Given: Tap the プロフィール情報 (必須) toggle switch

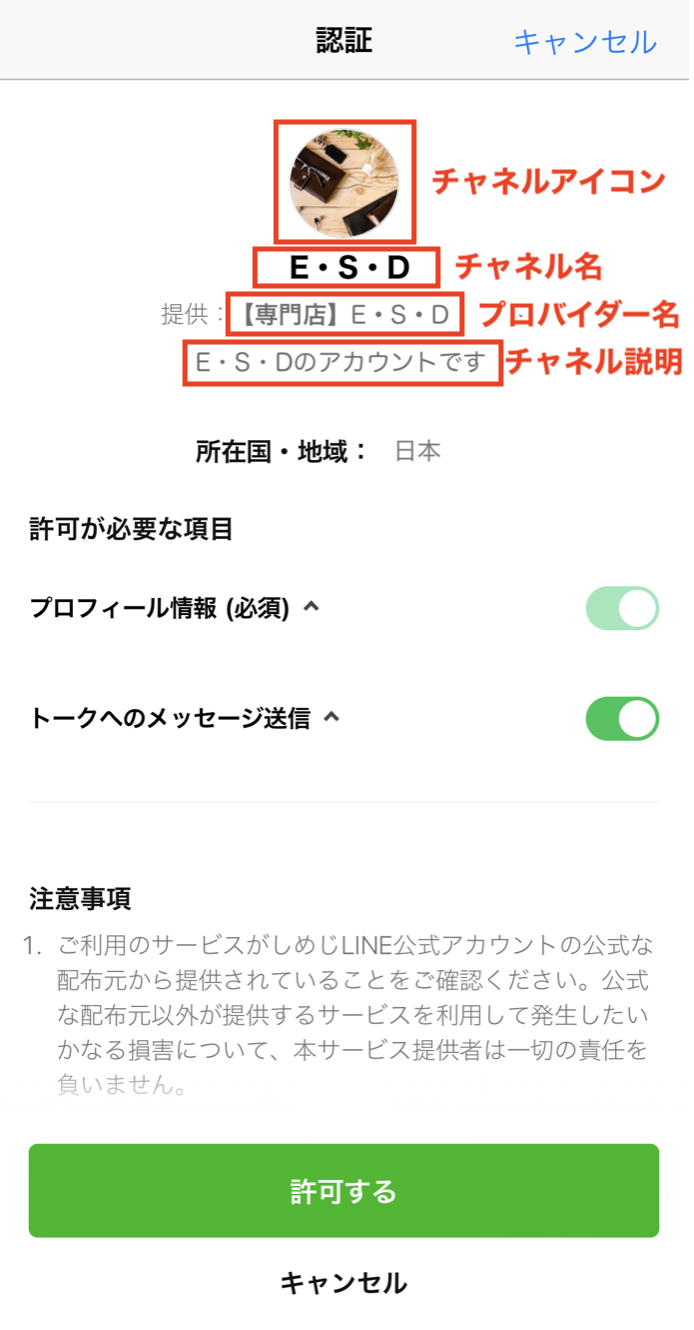Looking at the screenshot, I should point(621,608).
